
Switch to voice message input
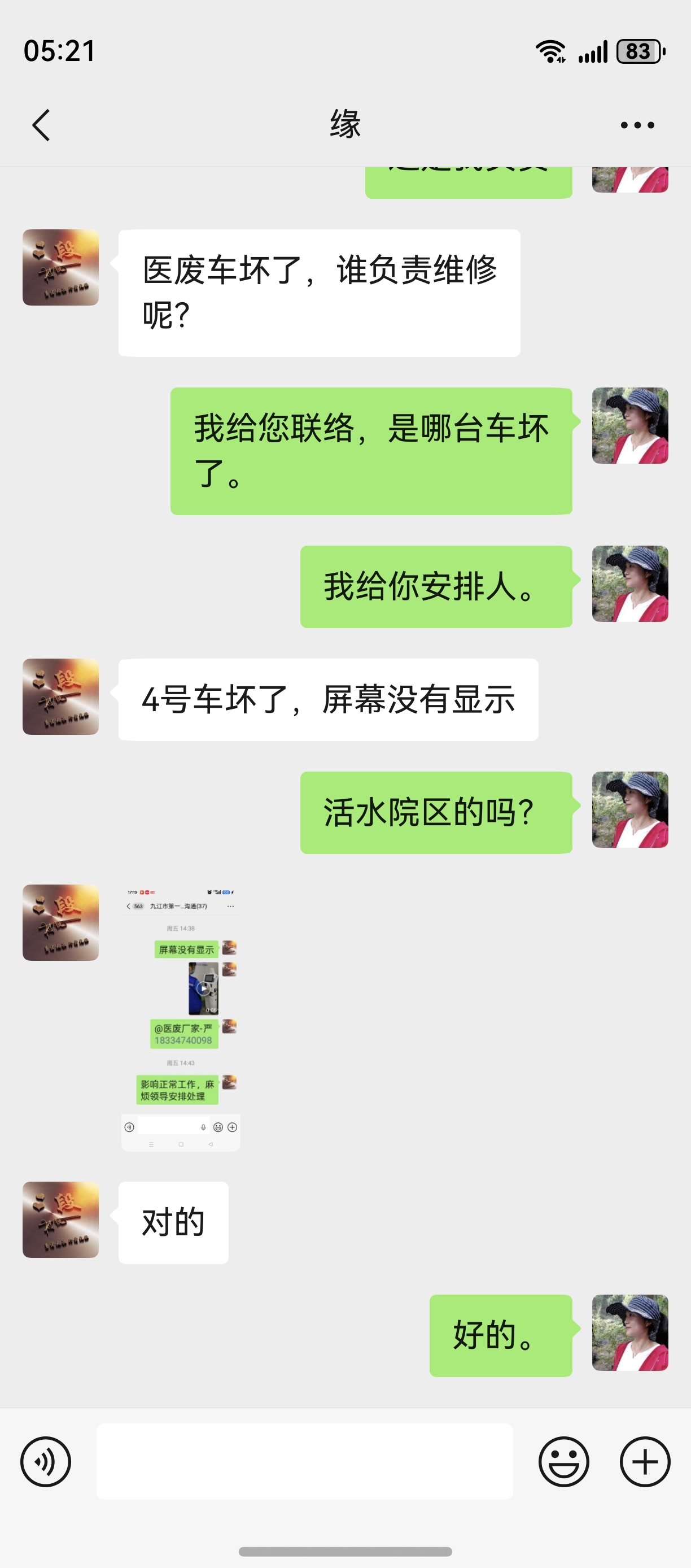point(46,1461)
